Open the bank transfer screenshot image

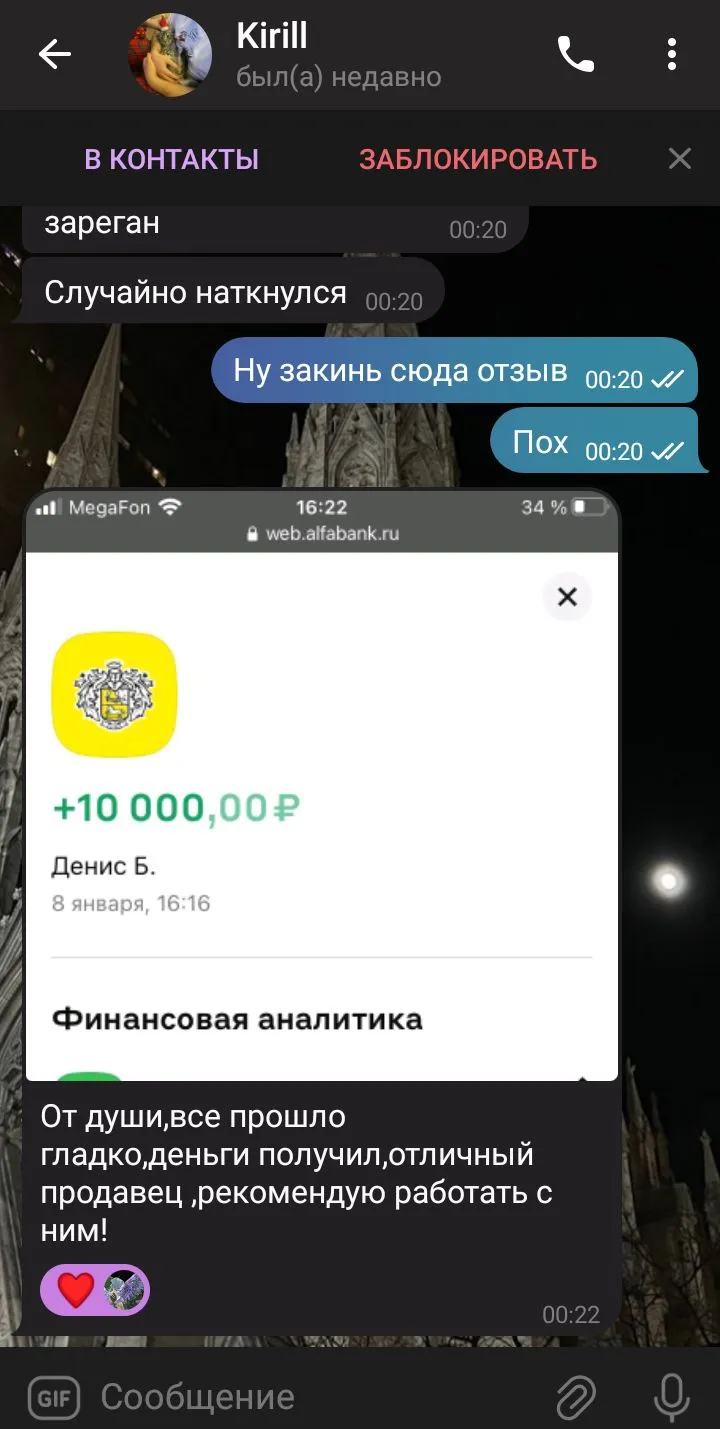pos(321,785)
